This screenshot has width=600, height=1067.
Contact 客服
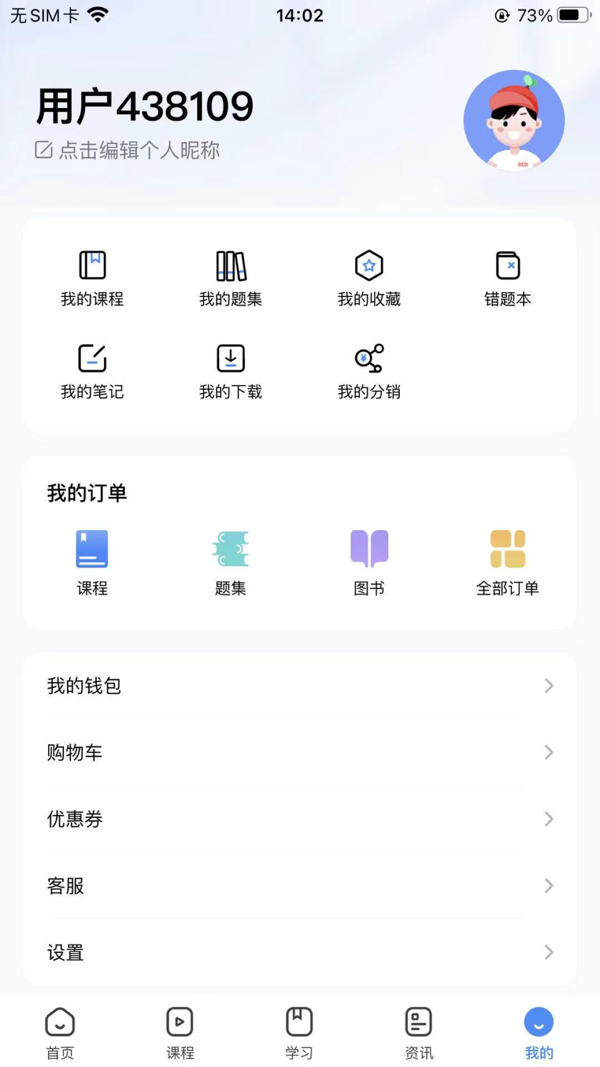300,886
